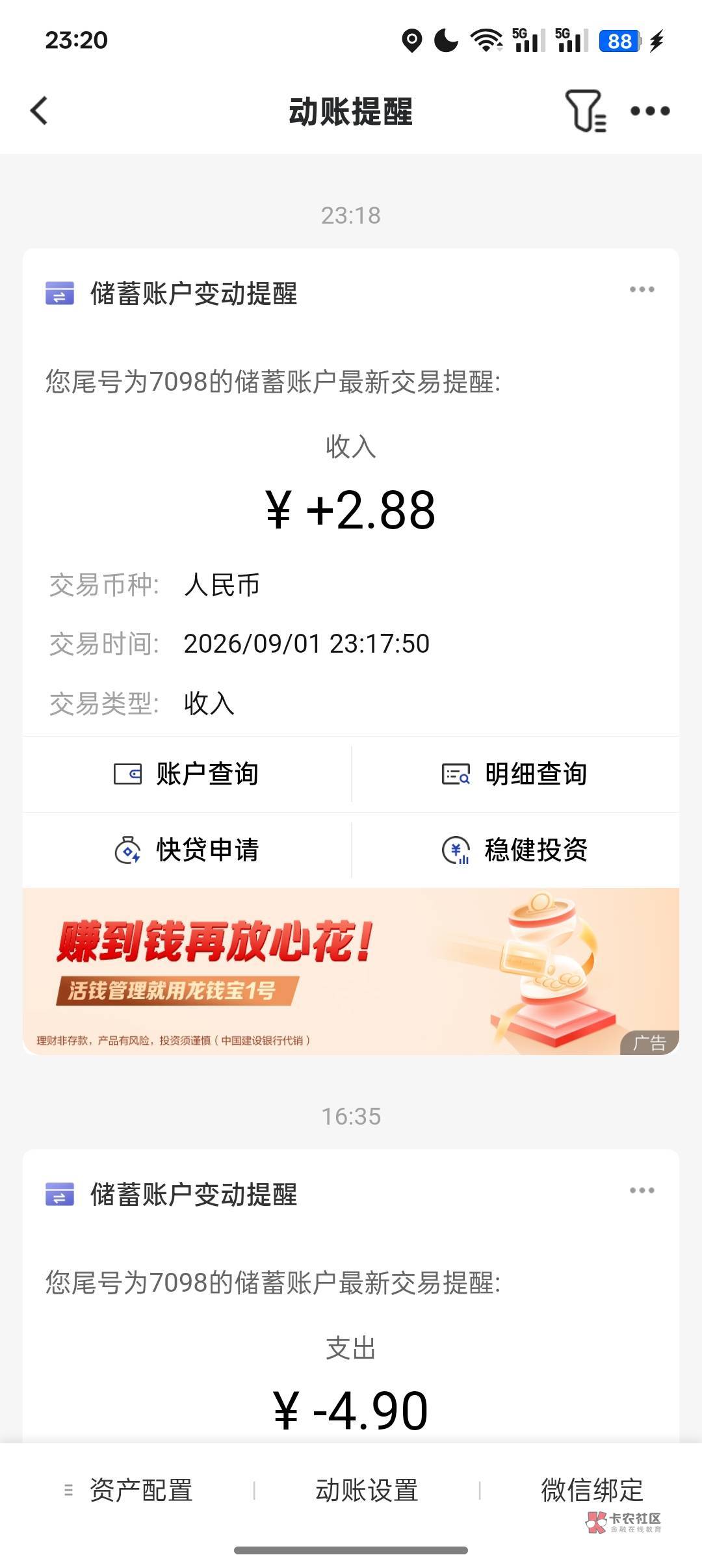Go back using the top-left arrow
The height and width of the screenshot is (1568, 702).
(39, 111)
